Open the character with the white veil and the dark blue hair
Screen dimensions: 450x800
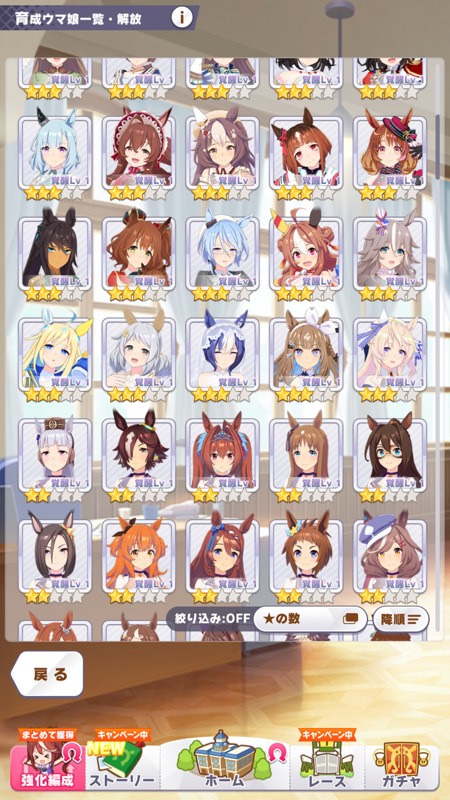[x=222, y=355]
